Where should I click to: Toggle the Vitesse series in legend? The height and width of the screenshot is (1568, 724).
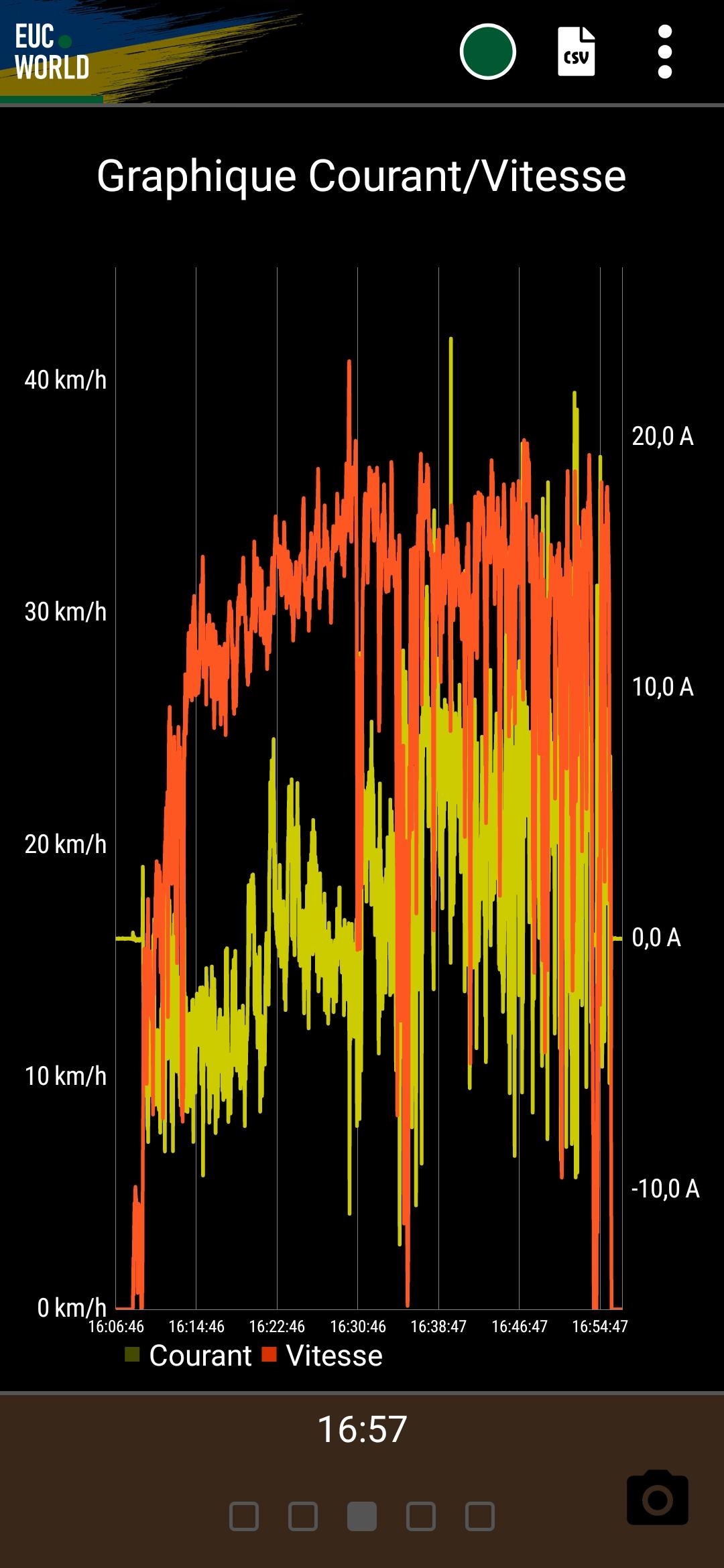tap(322, 1356)
